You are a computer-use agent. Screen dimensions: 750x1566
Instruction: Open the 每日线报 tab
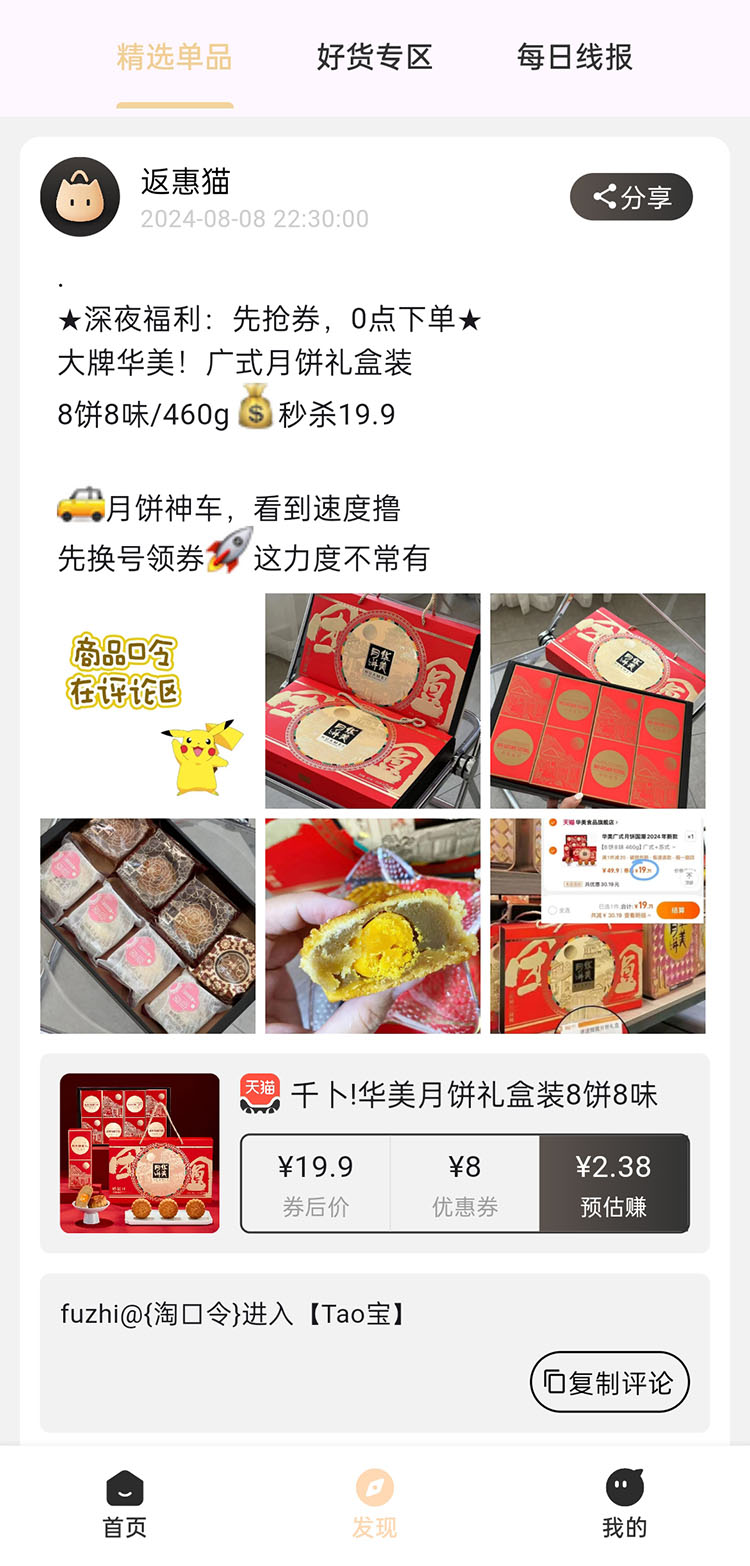click(574, 57)
